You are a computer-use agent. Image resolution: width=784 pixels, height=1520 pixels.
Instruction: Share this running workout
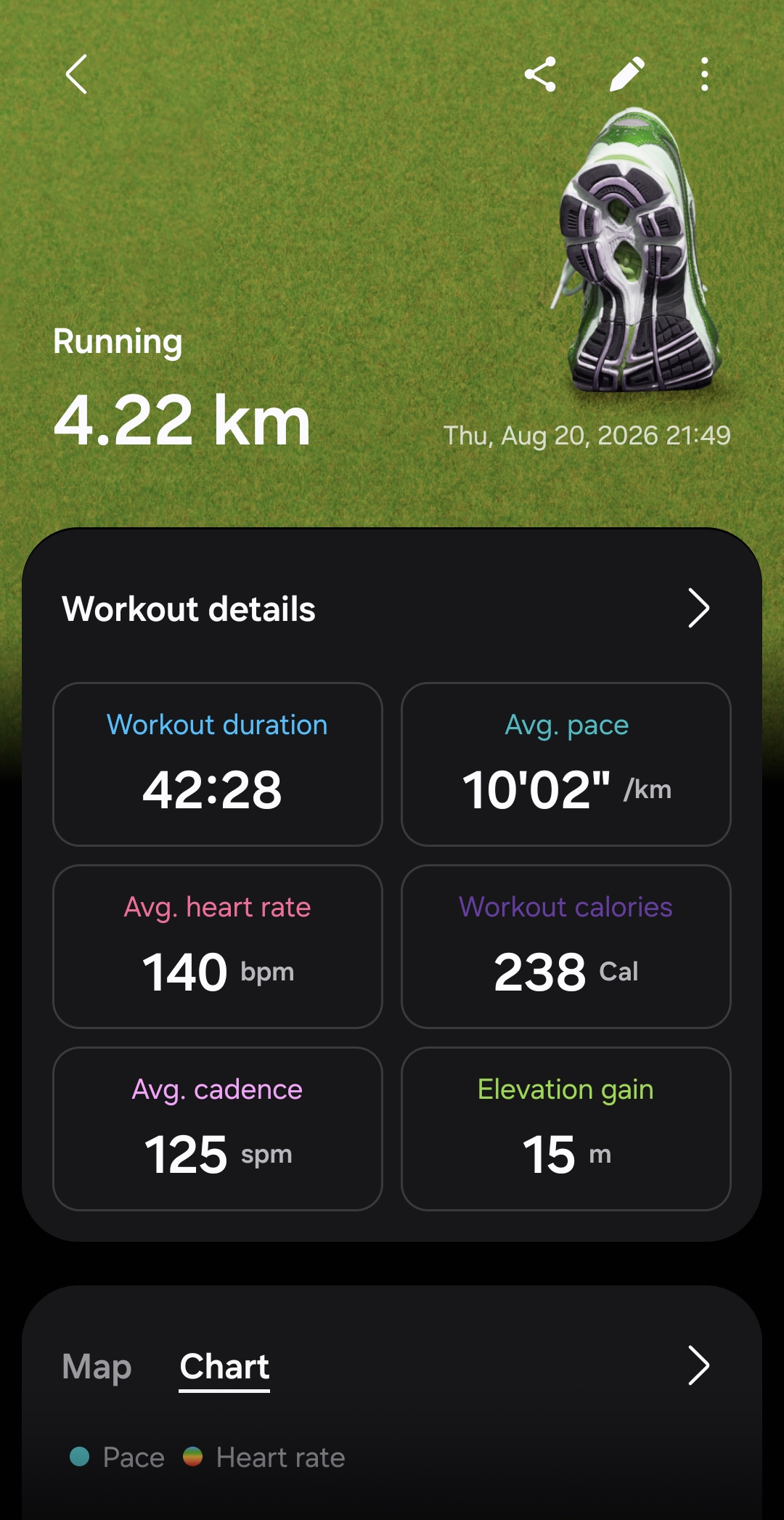(x=540, y=74)
